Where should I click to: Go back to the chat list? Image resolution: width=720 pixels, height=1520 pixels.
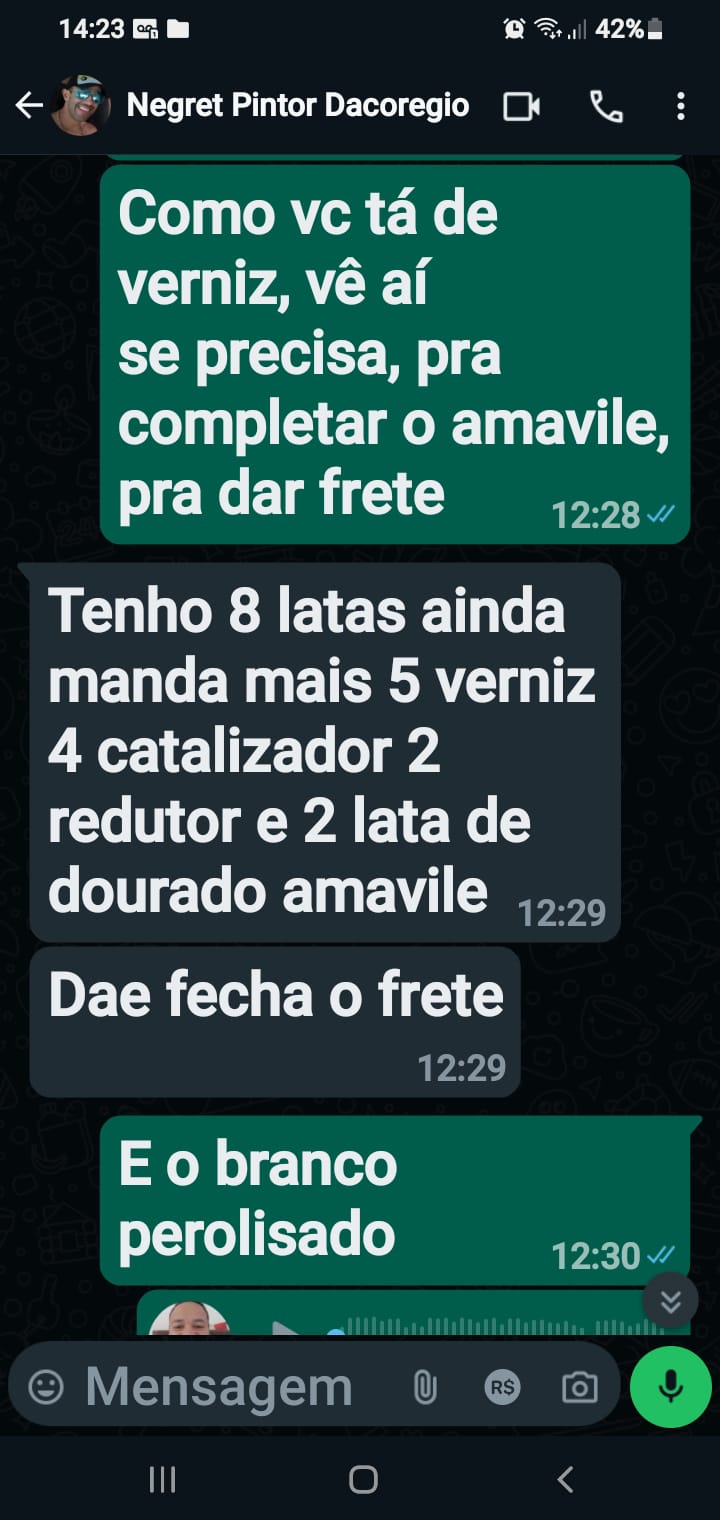click(29, 105)
